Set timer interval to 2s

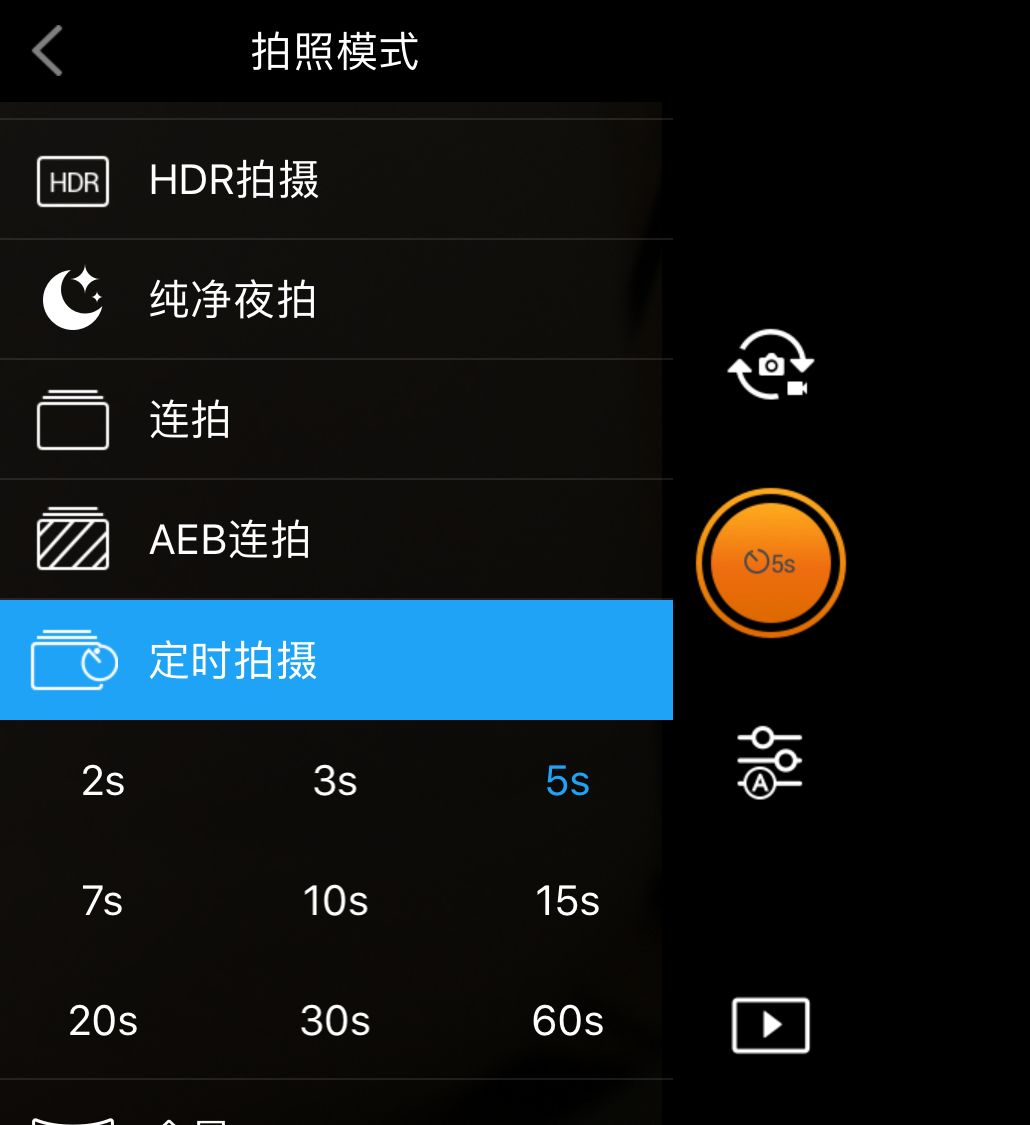(x=103, y=781)
